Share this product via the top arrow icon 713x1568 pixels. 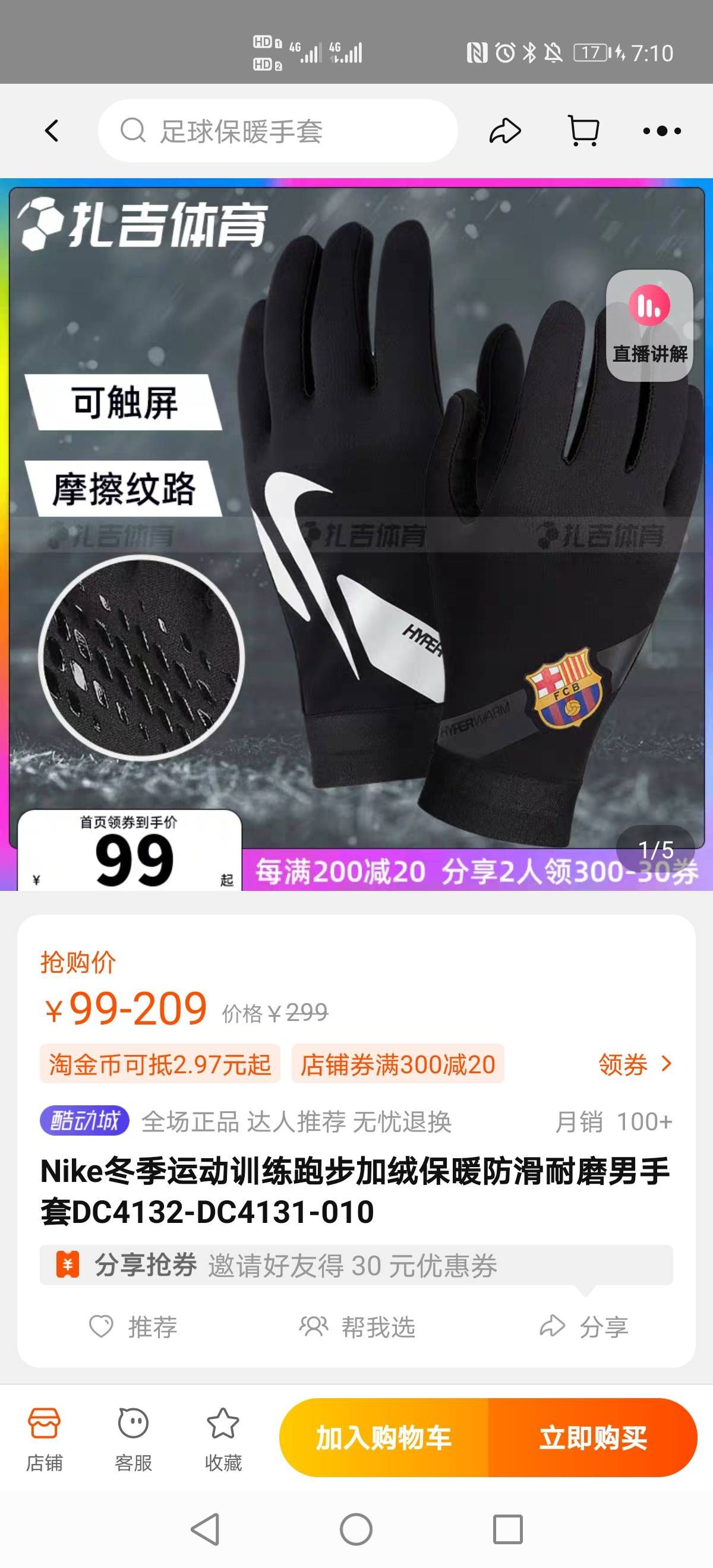506,131
